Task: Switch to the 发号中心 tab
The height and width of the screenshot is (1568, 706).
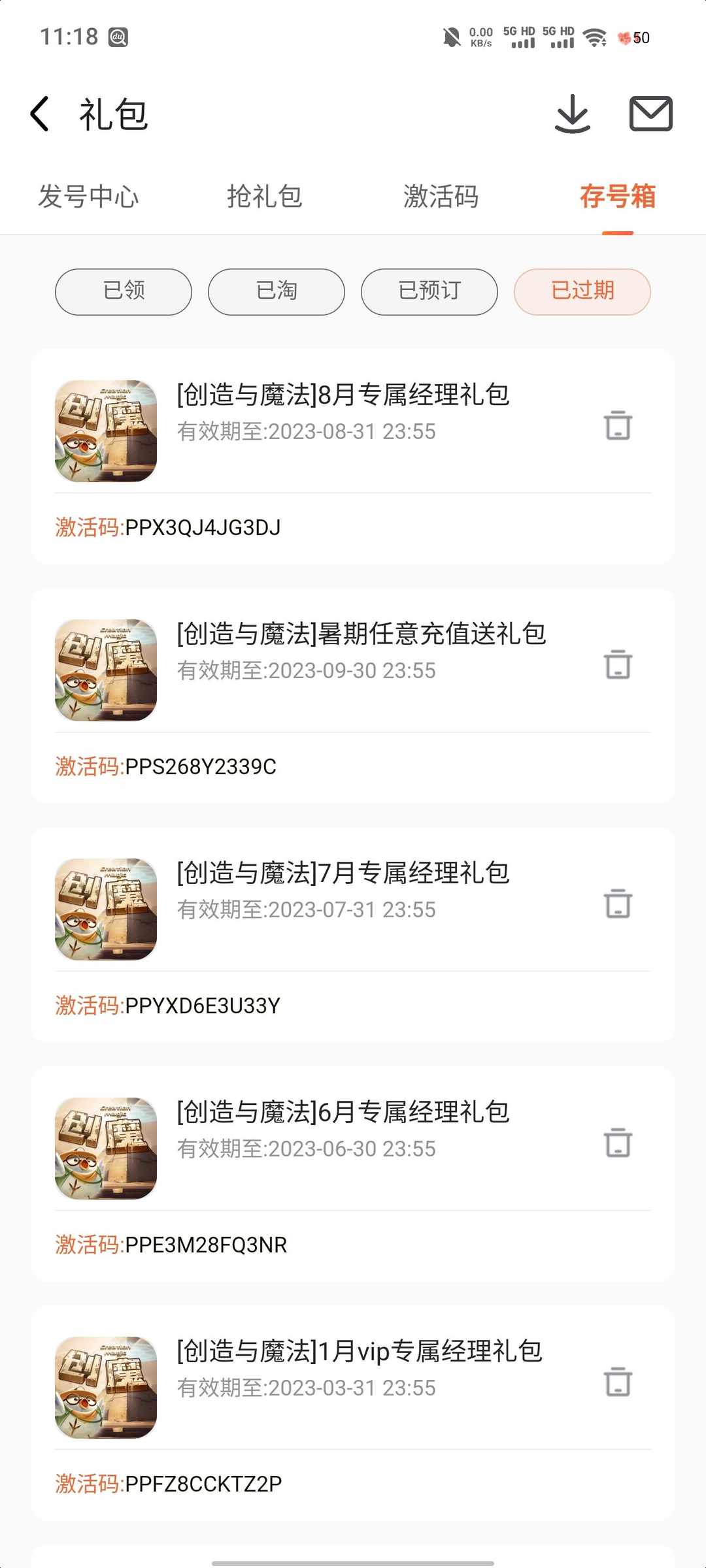Action: (89, 197)
